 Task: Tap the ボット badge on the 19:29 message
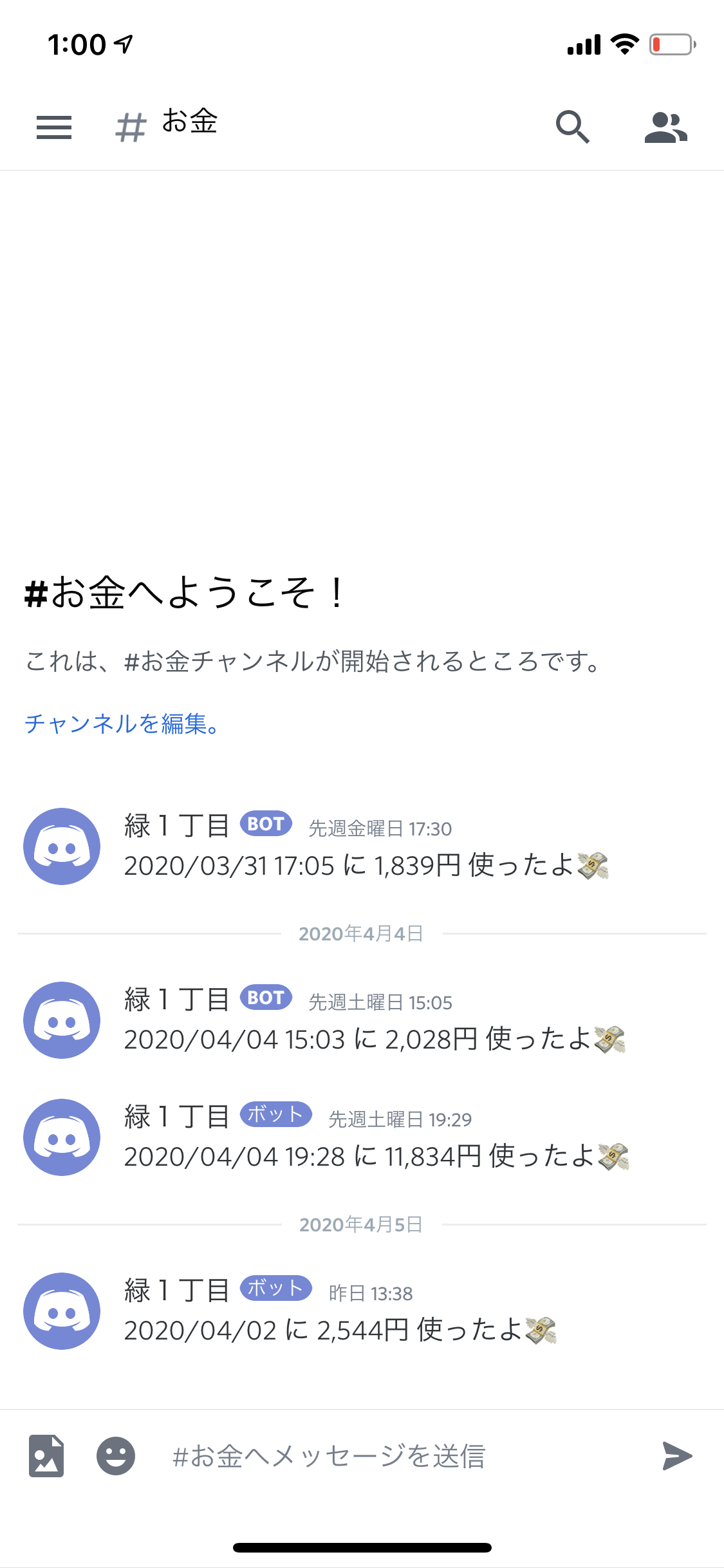[275, 1117]
